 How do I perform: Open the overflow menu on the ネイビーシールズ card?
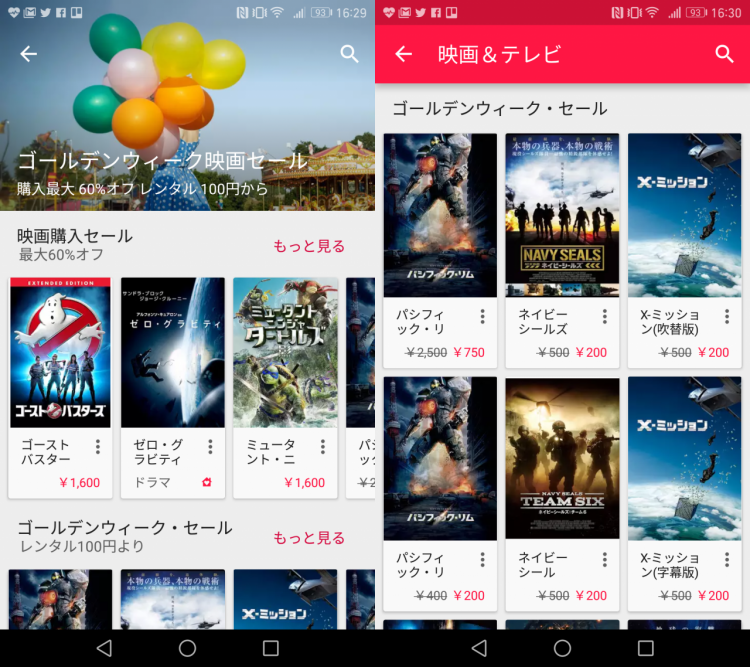point(604,316)
